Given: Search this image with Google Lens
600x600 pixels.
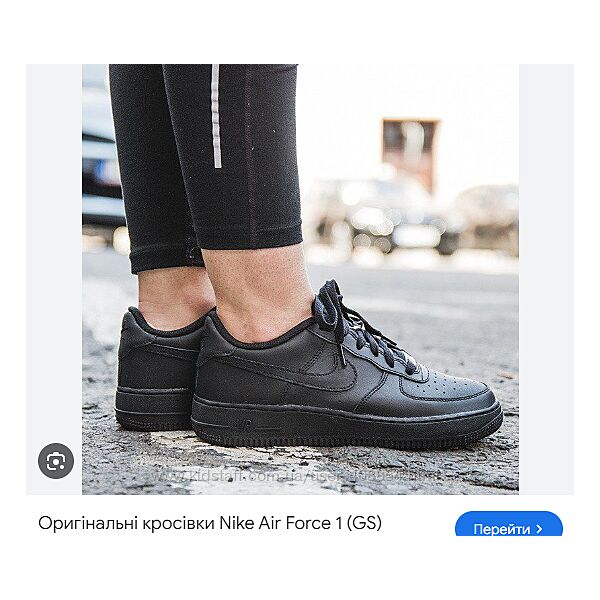Looking at the screenshot, I should [56, 461].
